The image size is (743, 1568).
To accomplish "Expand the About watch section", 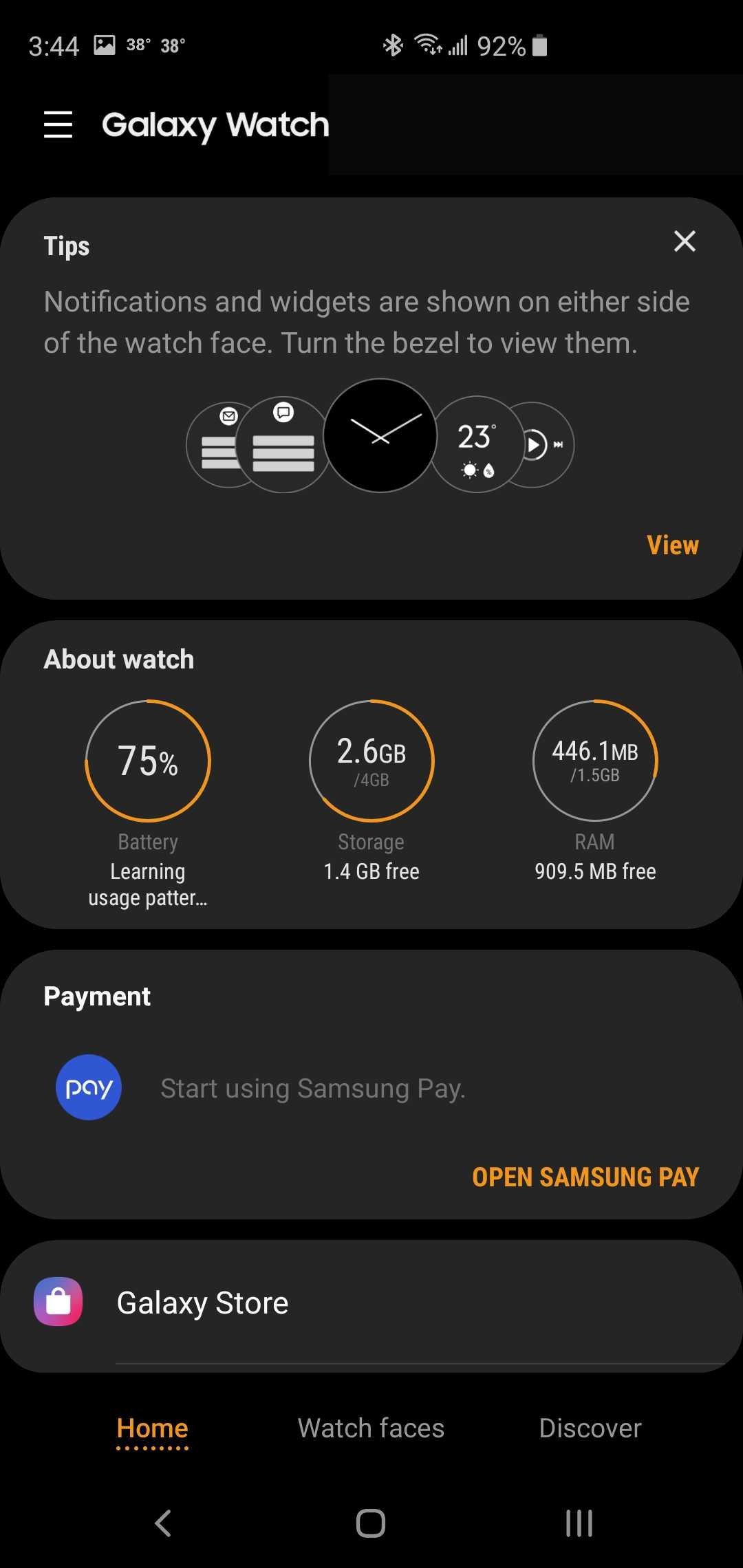I will point(118,658).
